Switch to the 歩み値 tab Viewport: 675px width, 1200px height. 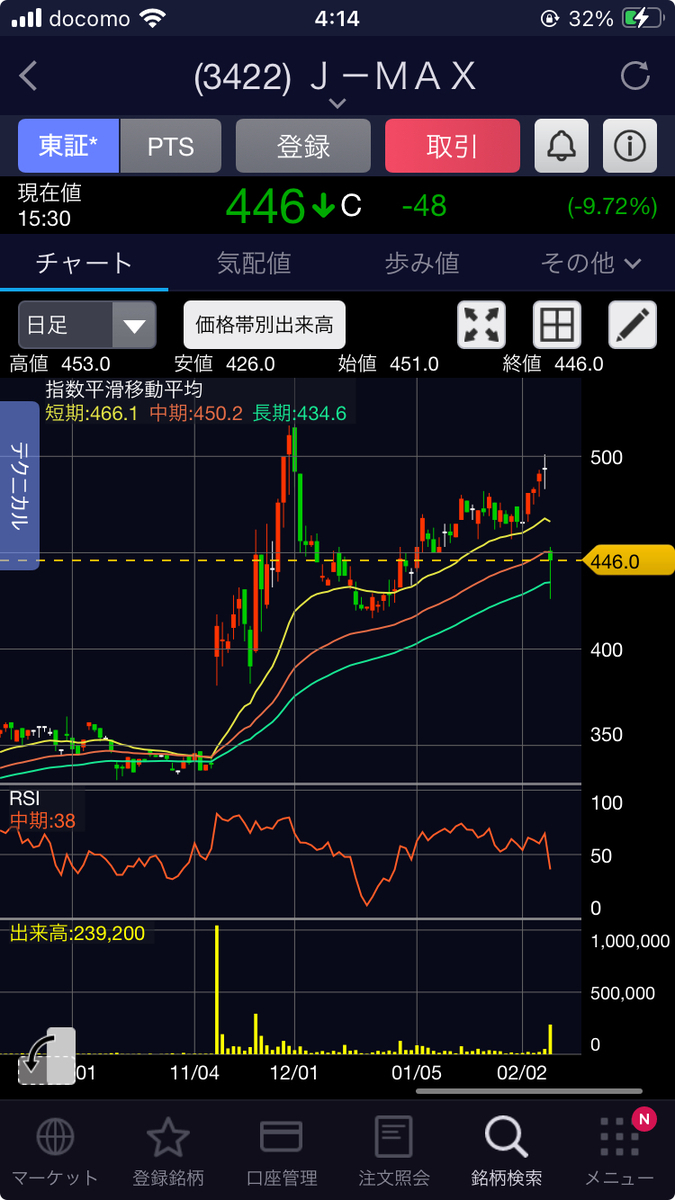pyautogui.click(x=422, y=263)
